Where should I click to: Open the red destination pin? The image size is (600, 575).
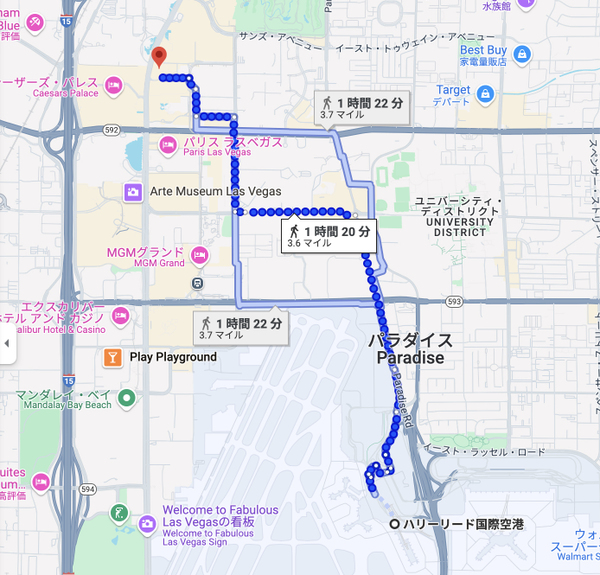tap(161, 57)
